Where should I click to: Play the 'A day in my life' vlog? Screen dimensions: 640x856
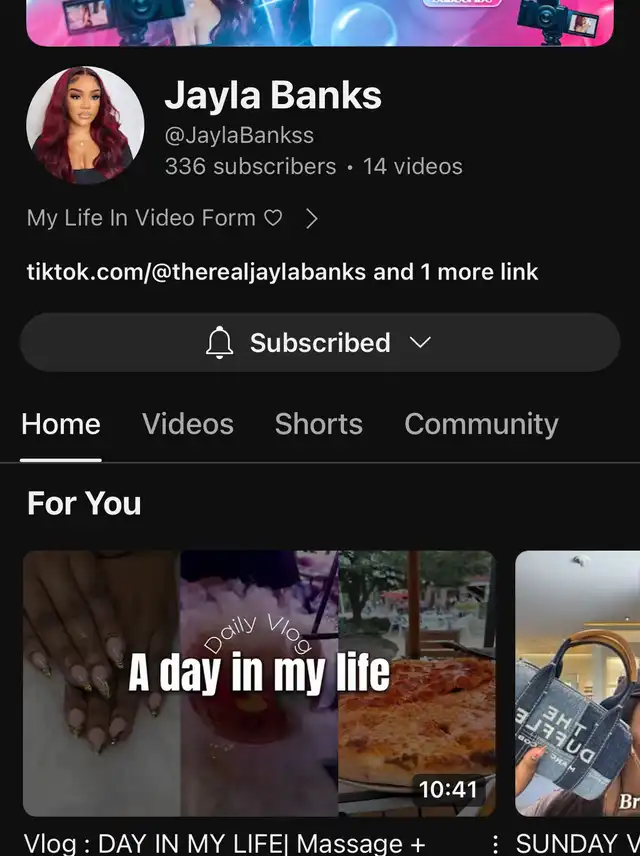[x=258, y=682]
